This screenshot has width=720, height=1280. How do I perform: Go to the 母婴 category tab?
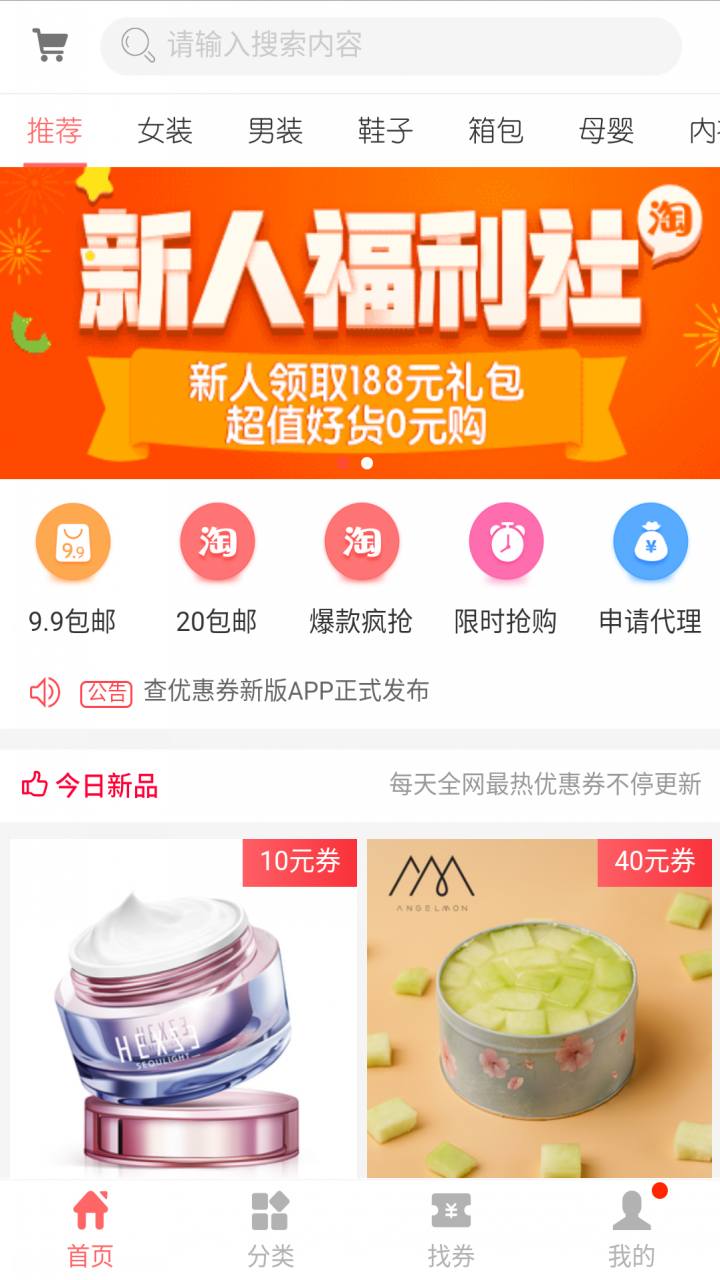tap(606, 131)
